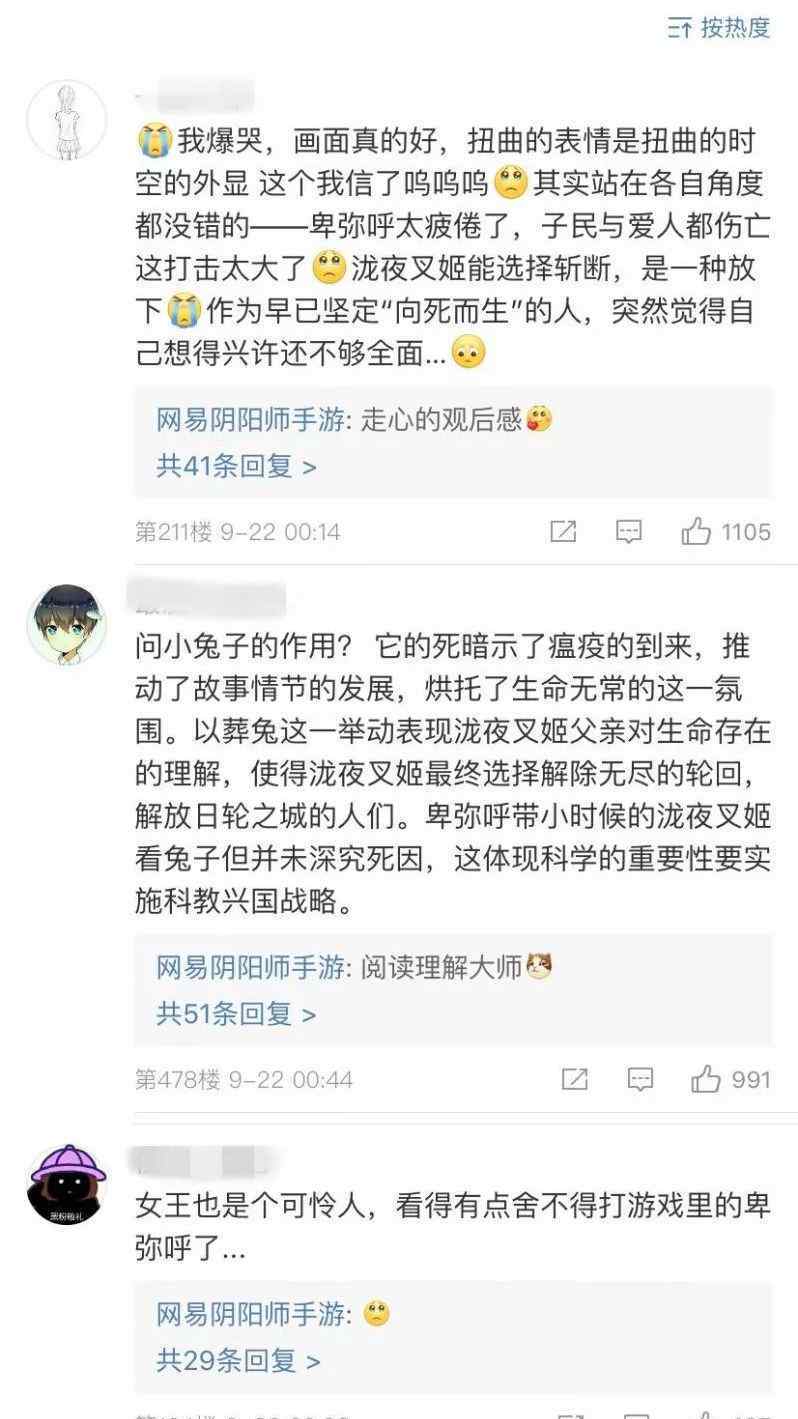Reply to the floor 211 comment

click(x=628, y=532)
